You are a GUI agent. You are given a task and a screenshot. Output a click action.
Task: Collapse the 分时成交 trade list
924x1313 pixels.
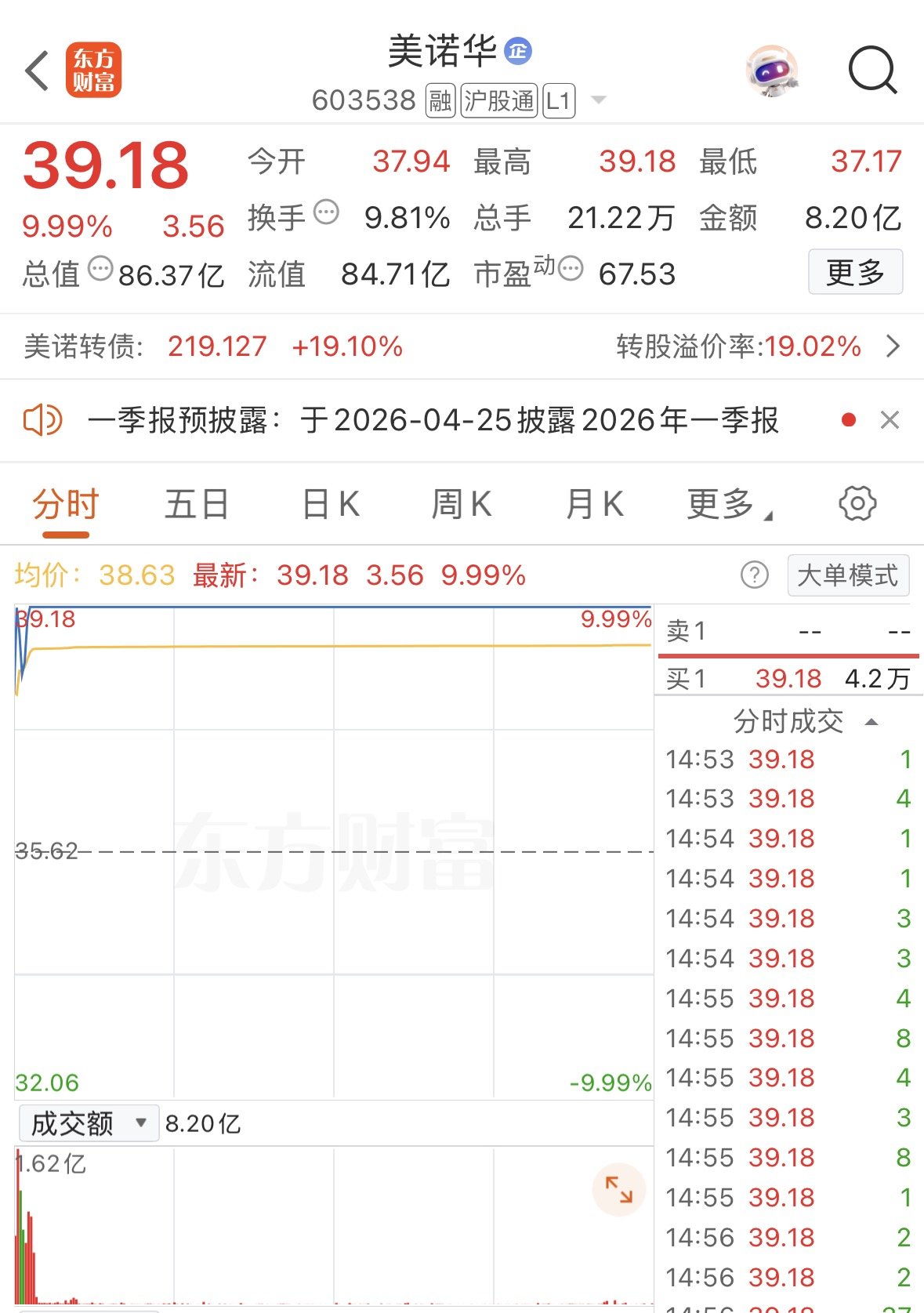871,721
